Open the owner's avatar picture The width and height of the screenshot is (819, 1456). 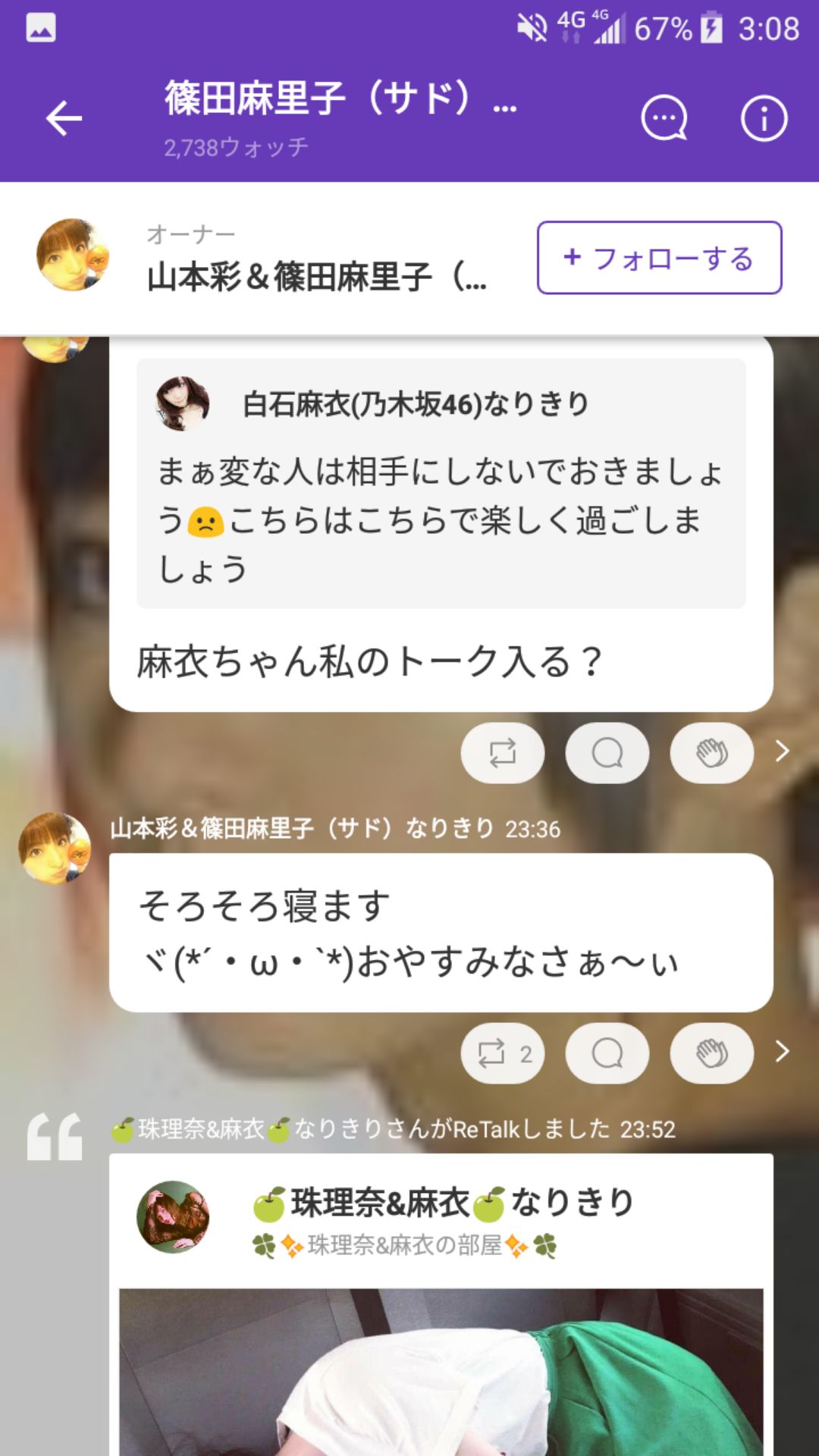pyautogui.click(x=73, y=258)
